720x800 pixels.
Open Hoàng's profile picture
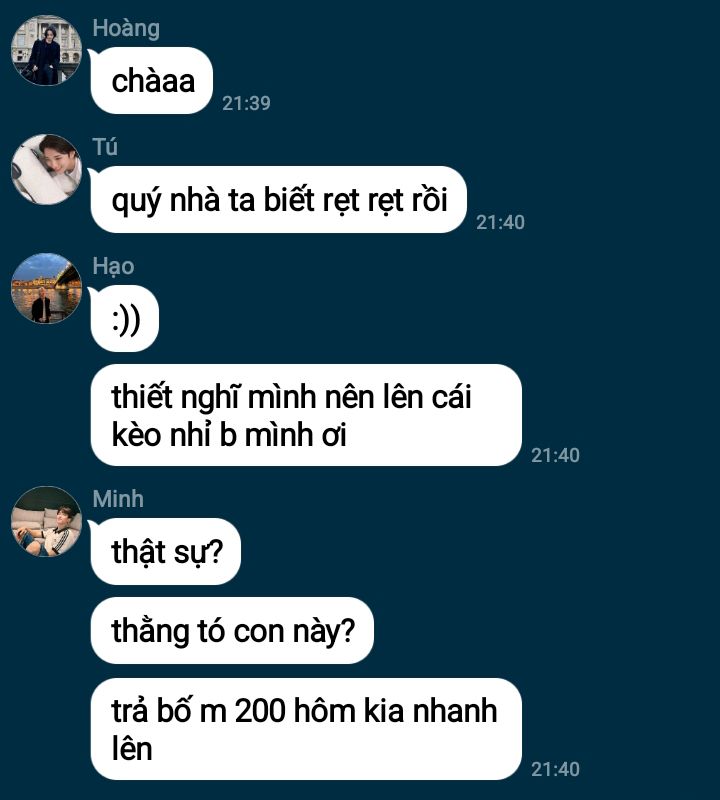tap(46, 51)
